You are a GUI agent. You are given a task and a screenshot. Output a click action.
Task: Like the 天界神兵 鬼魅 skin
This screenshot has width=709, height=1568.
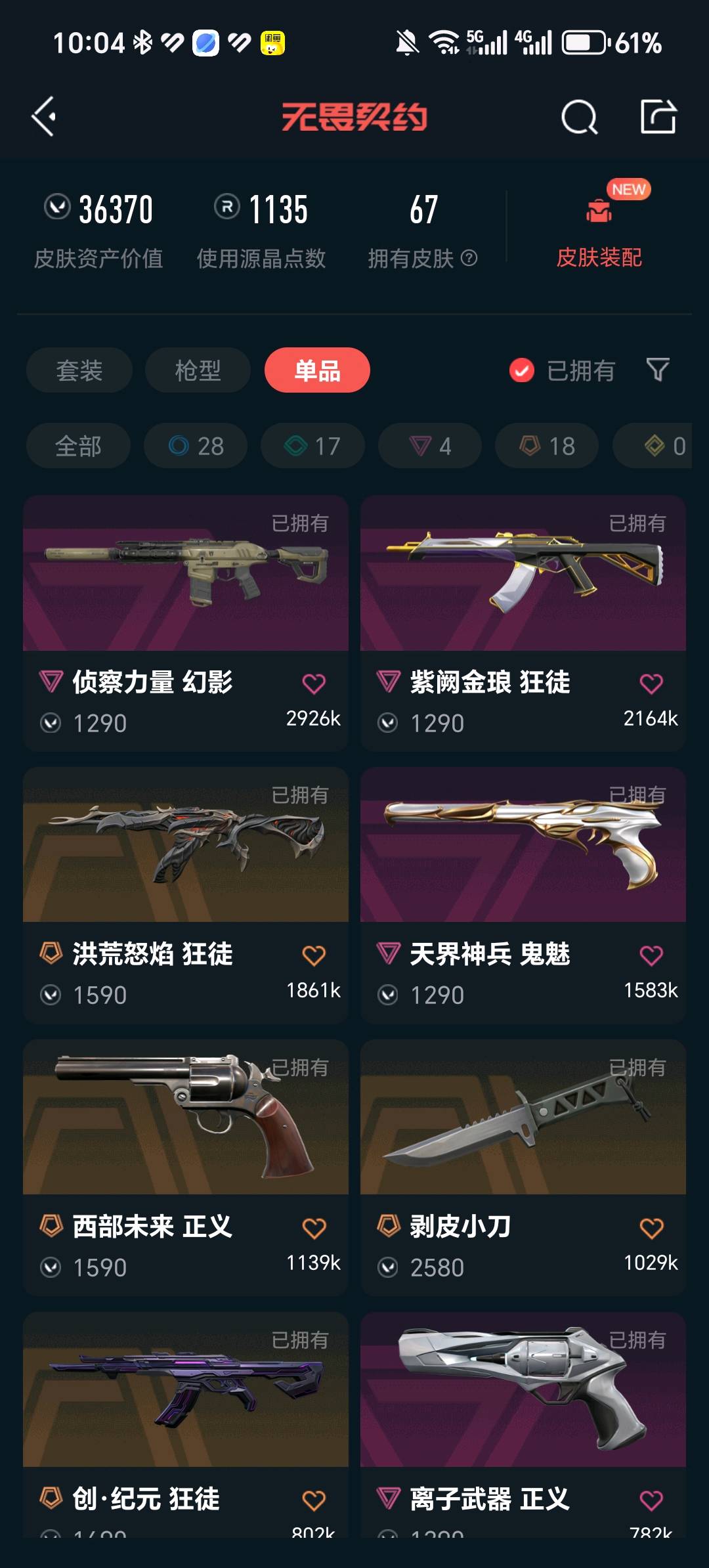point(651,955)
